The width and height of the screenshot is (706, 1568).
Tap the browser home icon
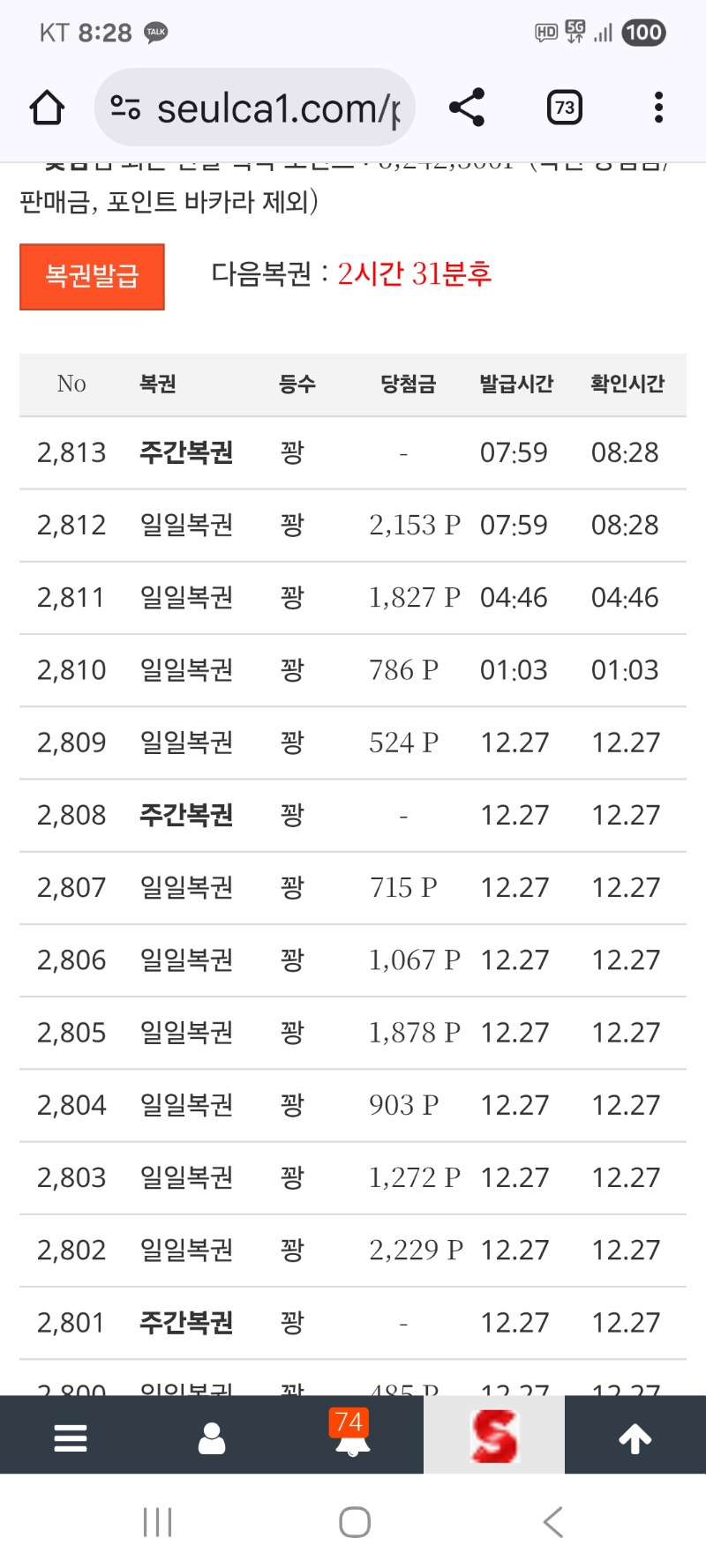click(x=48, y=108)
